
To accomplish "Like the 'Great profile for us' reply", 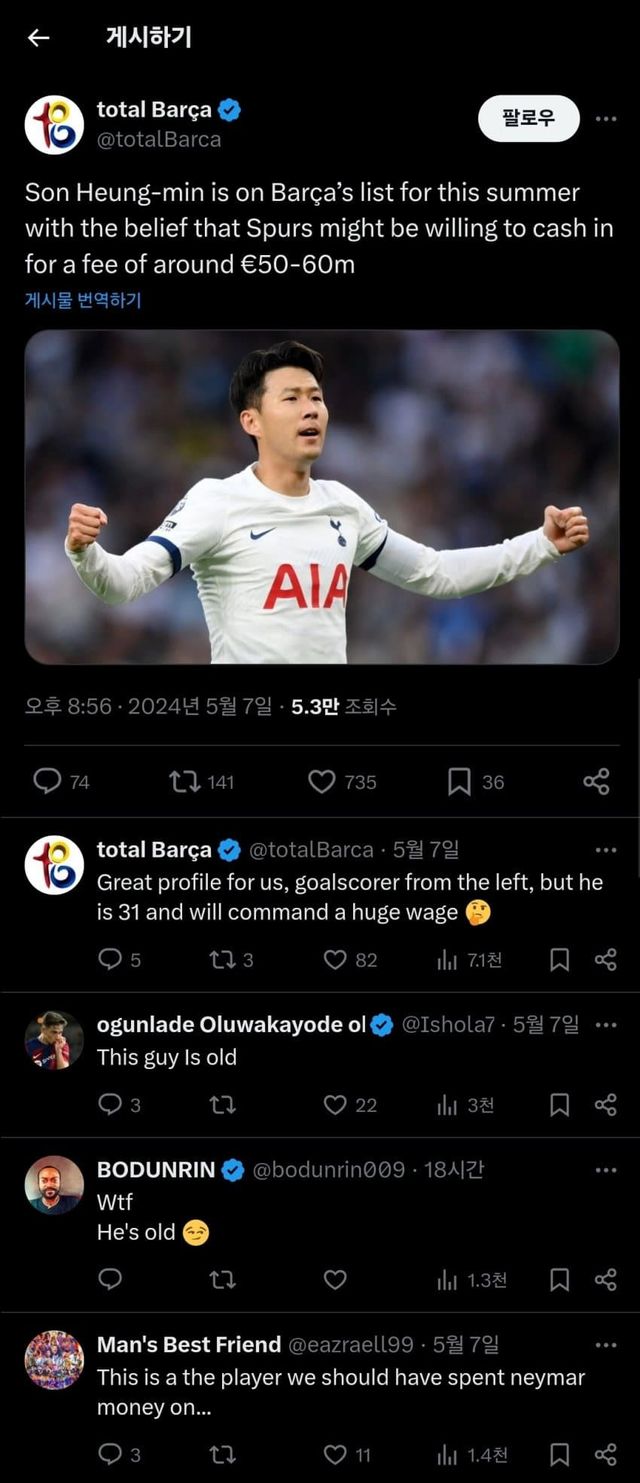I will tap(335, 960).
